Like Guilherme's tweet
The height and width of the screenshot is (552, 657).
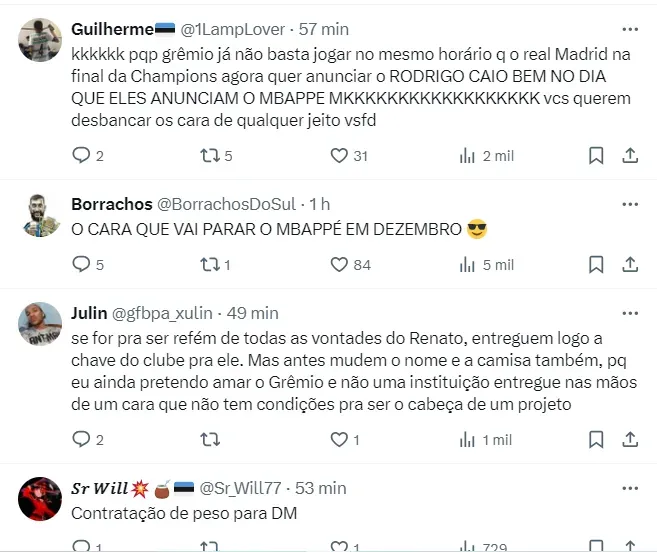point(339,155)
